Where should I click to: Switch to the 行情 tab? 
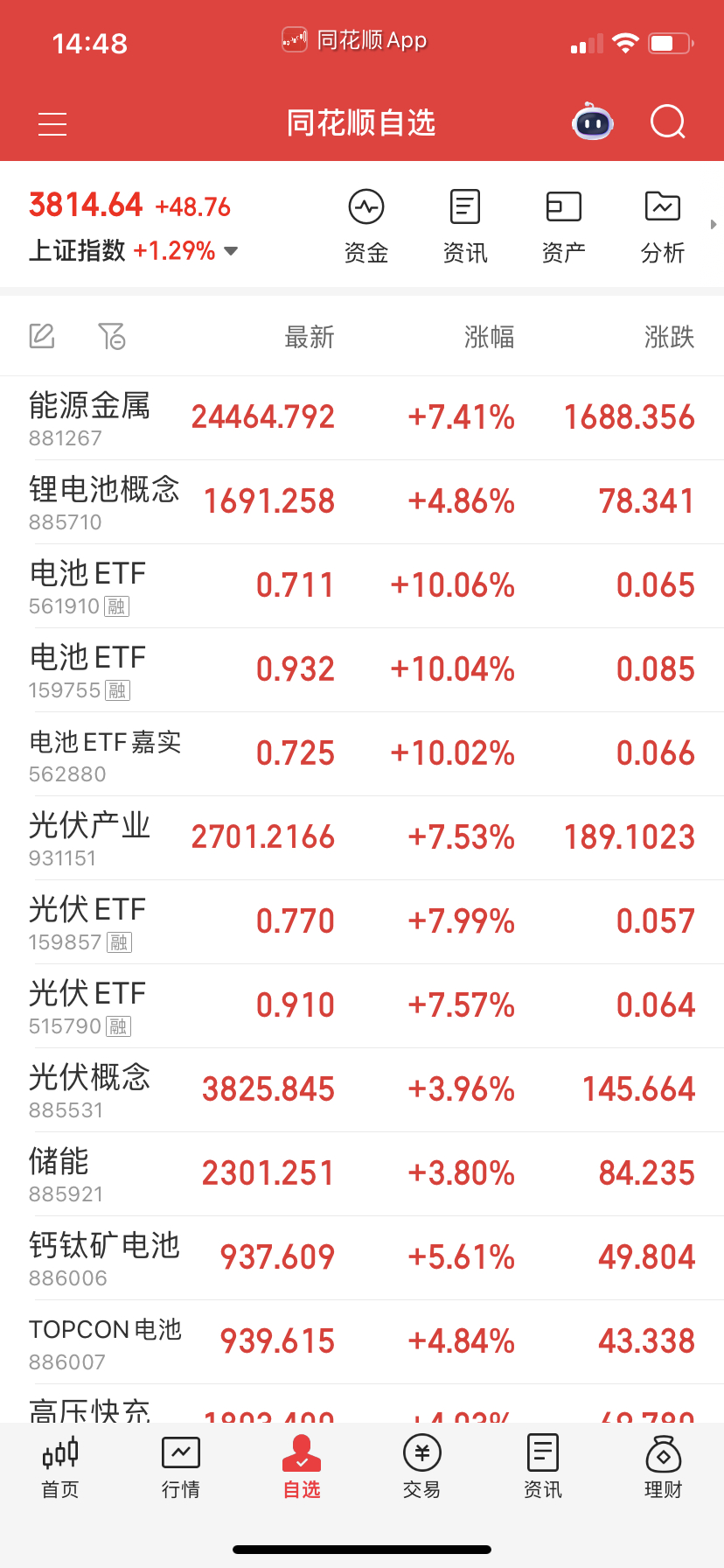181,1467
